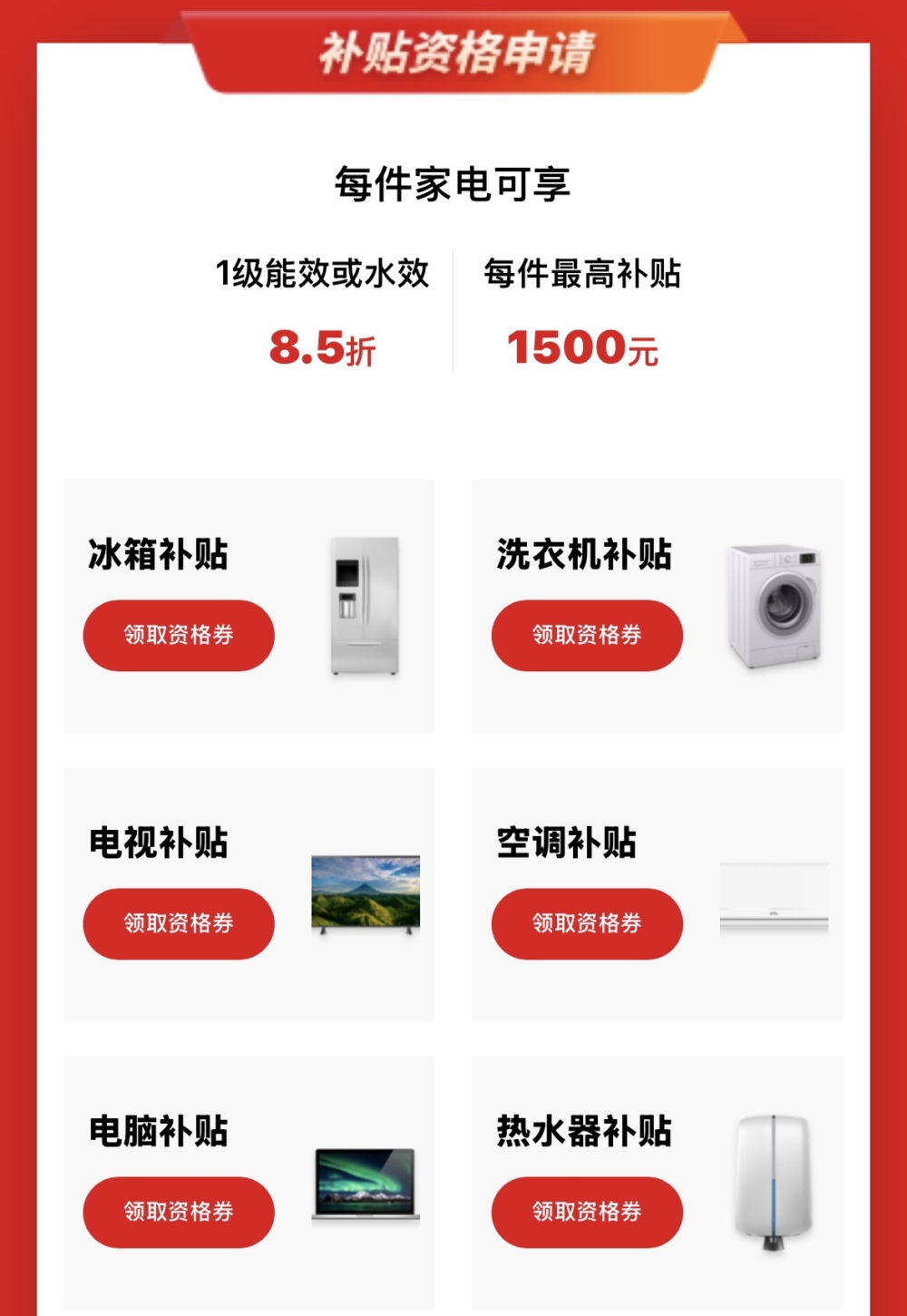This screenshot has height=1316, width=907.
Task: Click the water heater product image
Action: tap(773, 1184)
